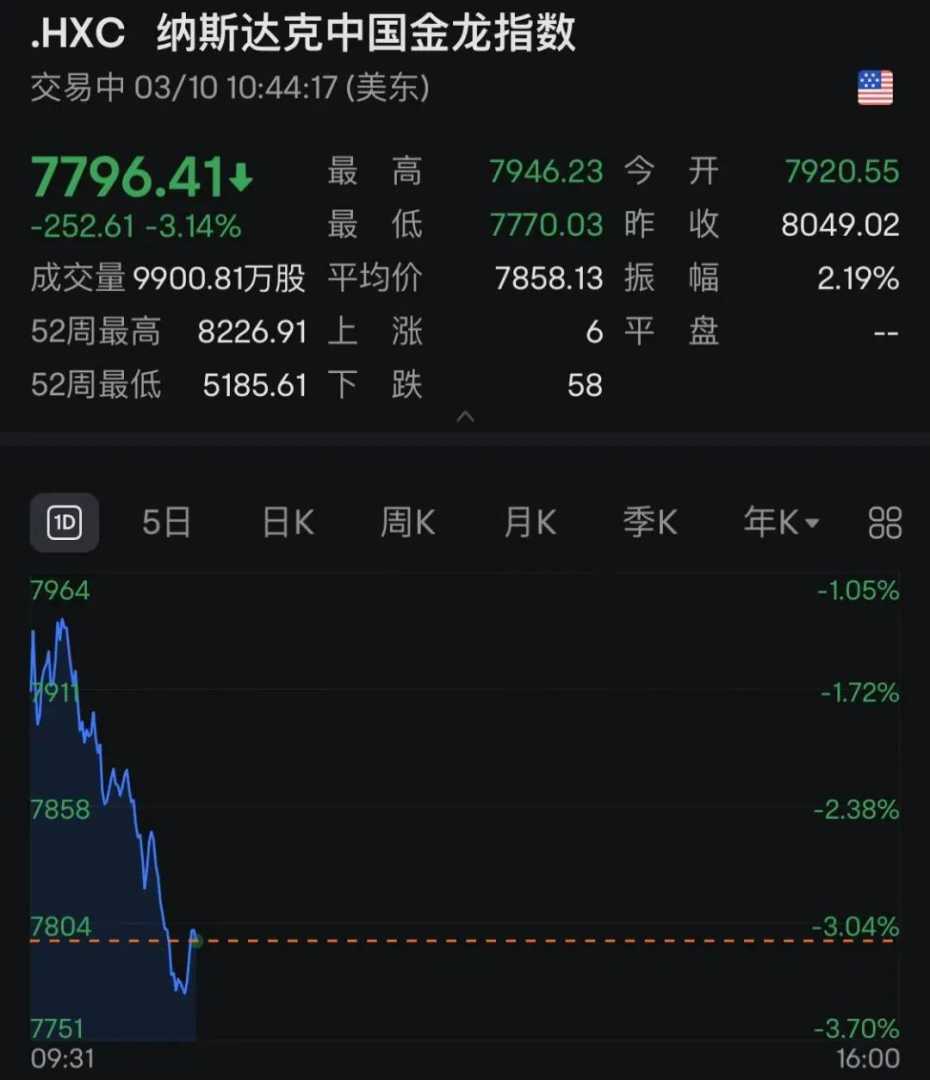Open the chart settings grid icon
Viewport: 930px width, 1080px height.
tap(886, 522)
